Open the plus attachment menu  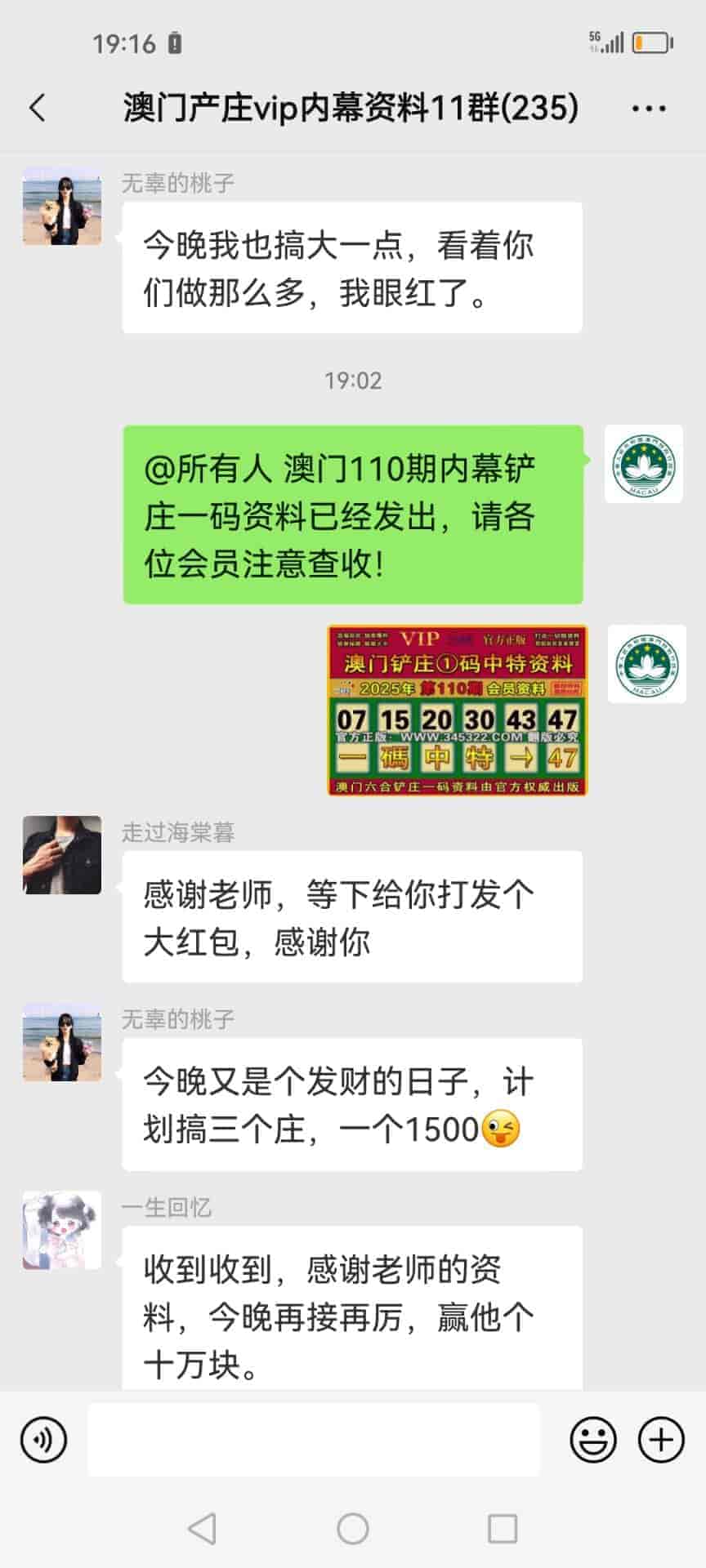click(x=660, y=1439)
